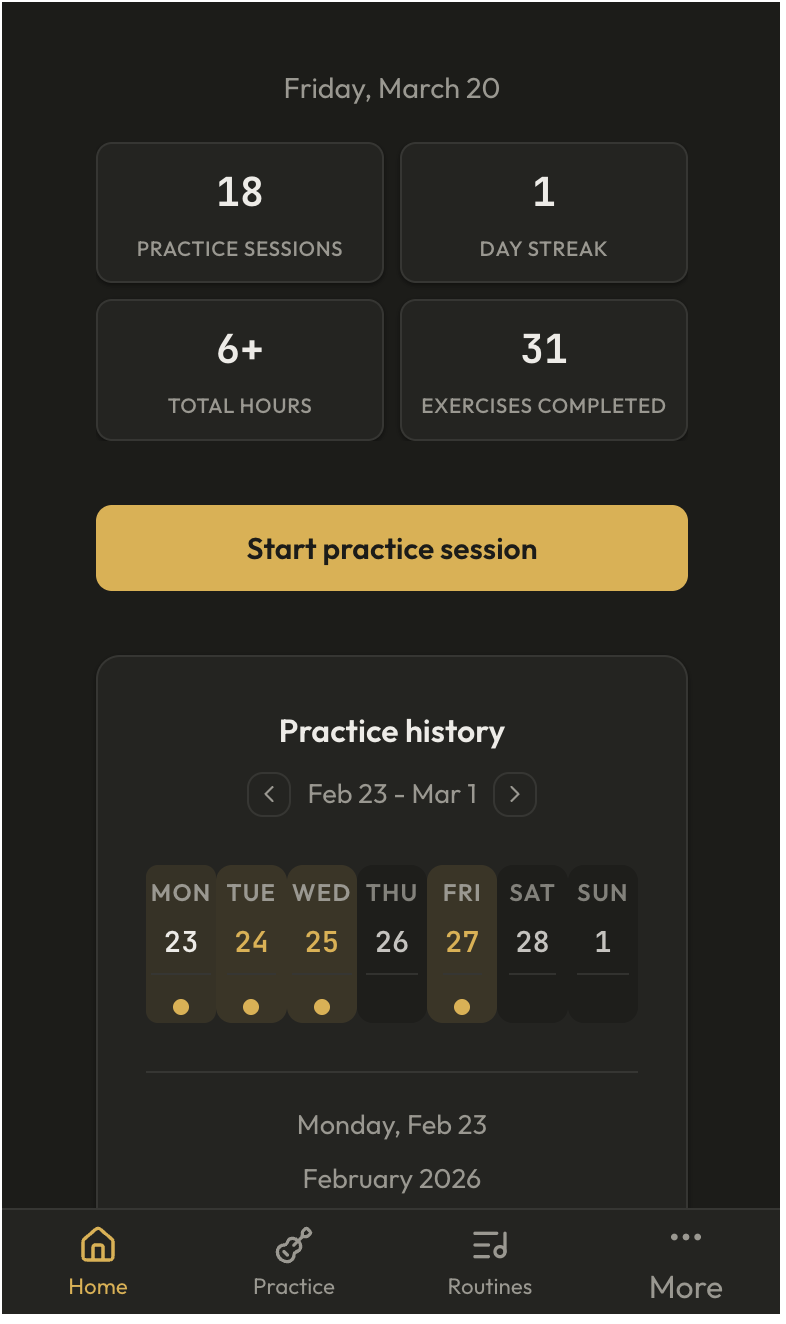The height and width of the screenshot is (1324, 786).
Task: Advance to next week with right chevron
Action: coord(514,794)
